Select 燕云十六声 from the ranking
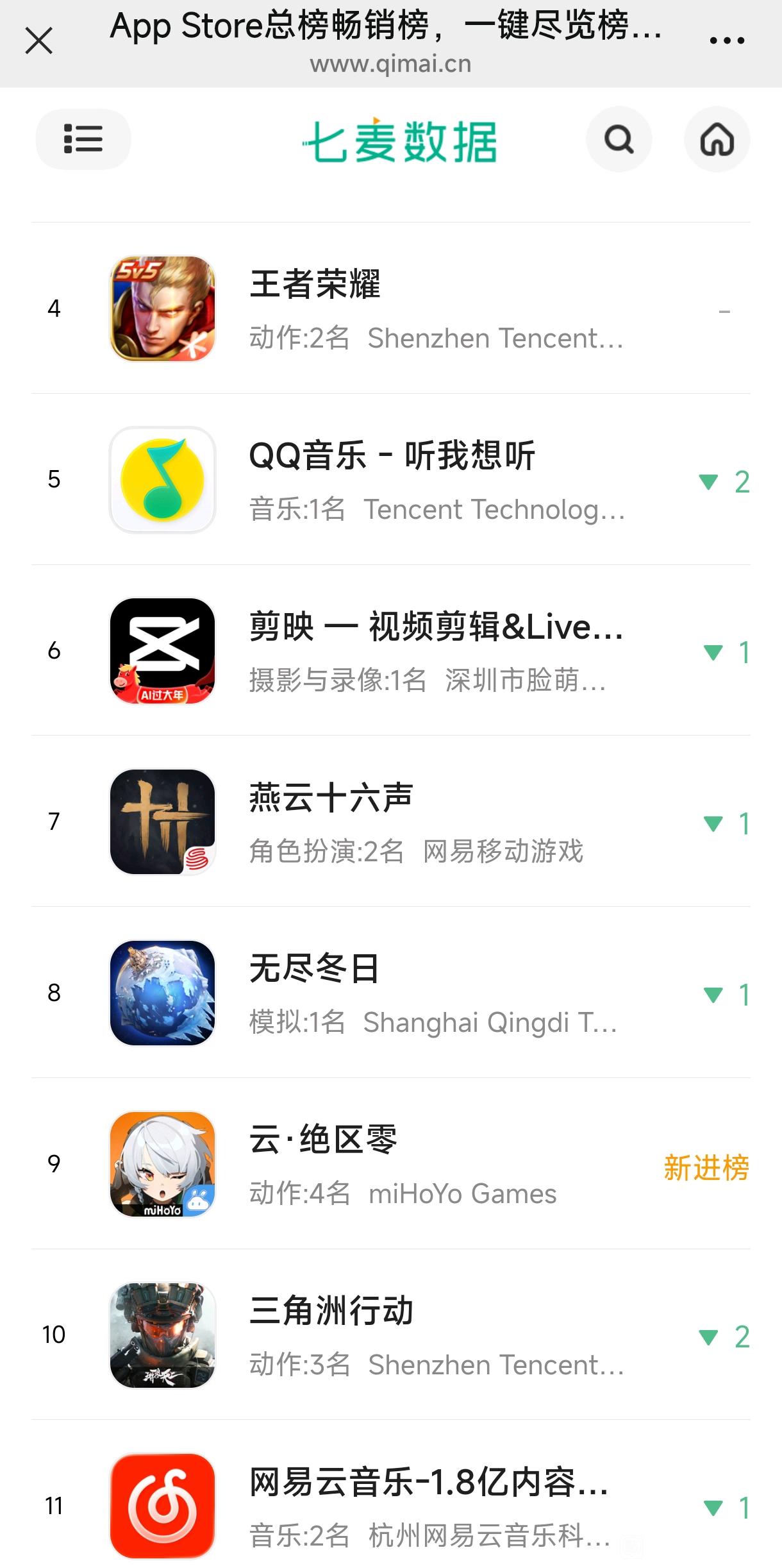 click(390, 822)
